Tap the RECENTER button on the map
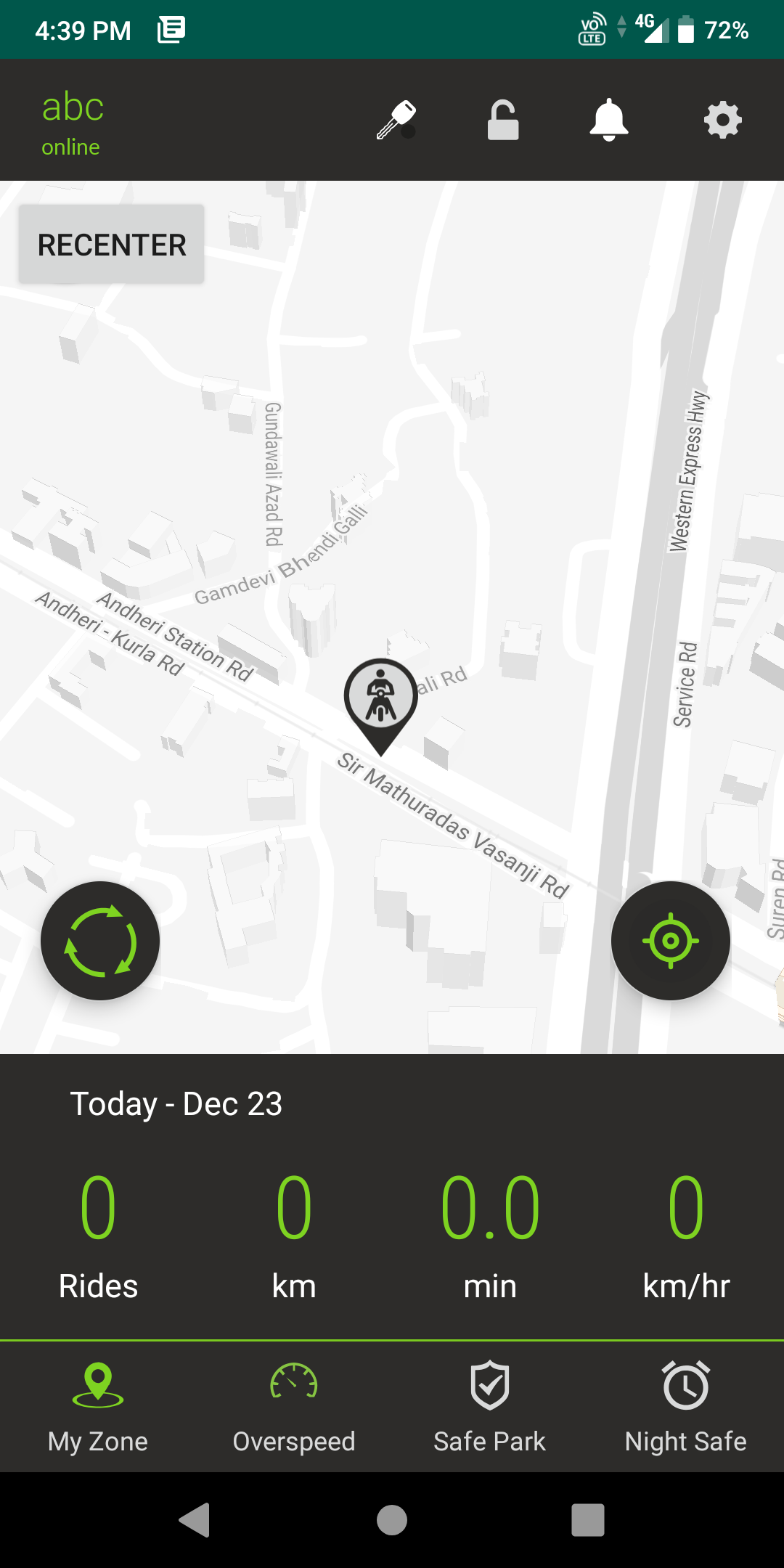 (112, 245)
